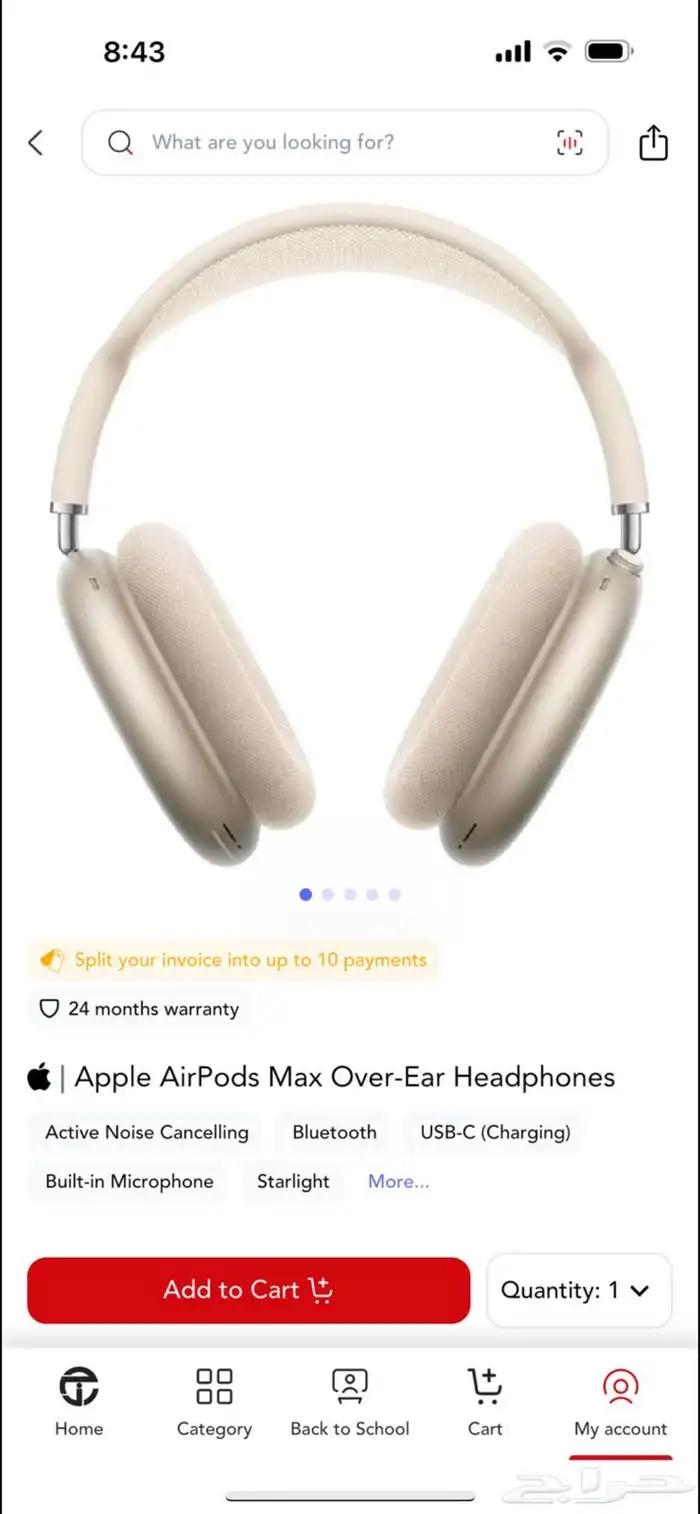Viewport: 700px width, 1514px height.
Task: Go back using the back arrow
Action: pos(36,143)
